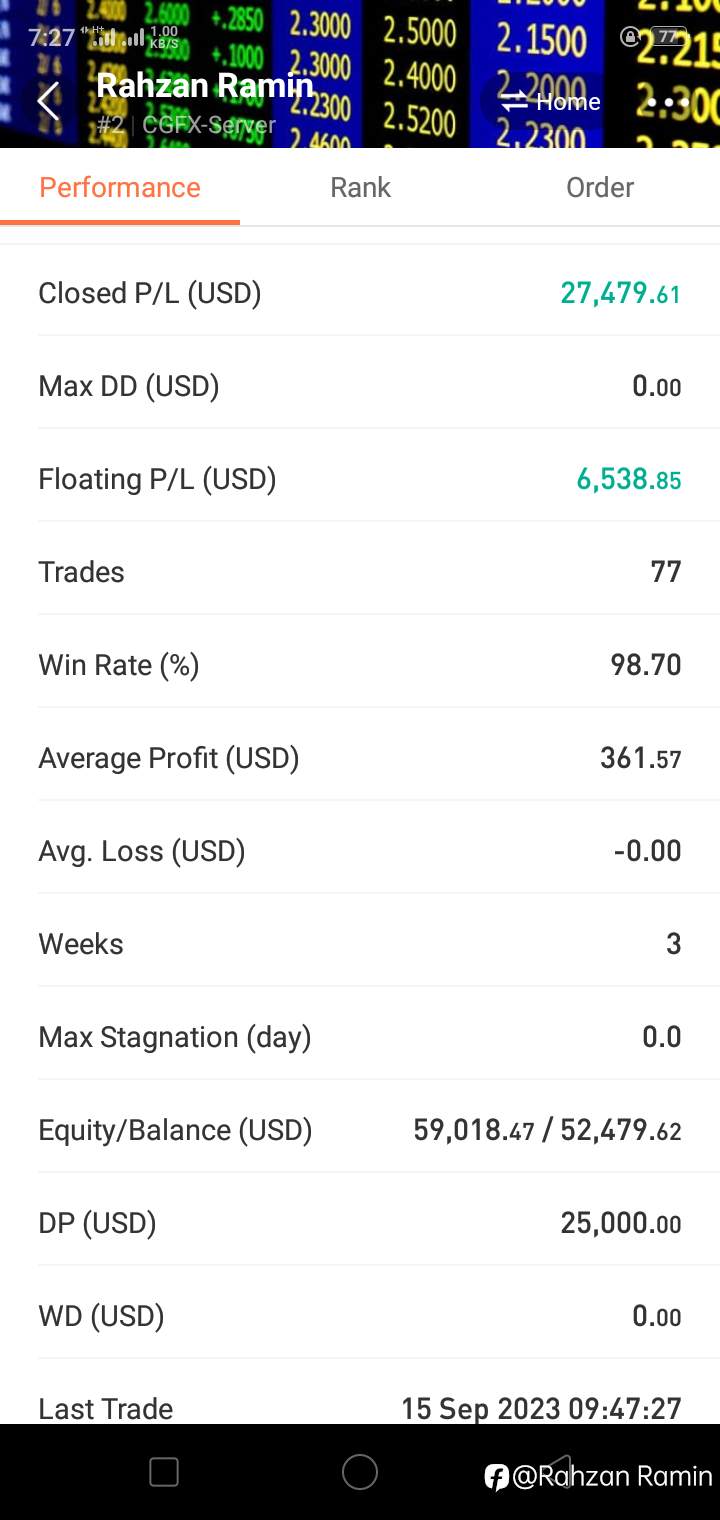Image resolution: width=720 pixels, height=1520 pixels.
Task: Select the Performance tab
Action: tap(120, 187)
